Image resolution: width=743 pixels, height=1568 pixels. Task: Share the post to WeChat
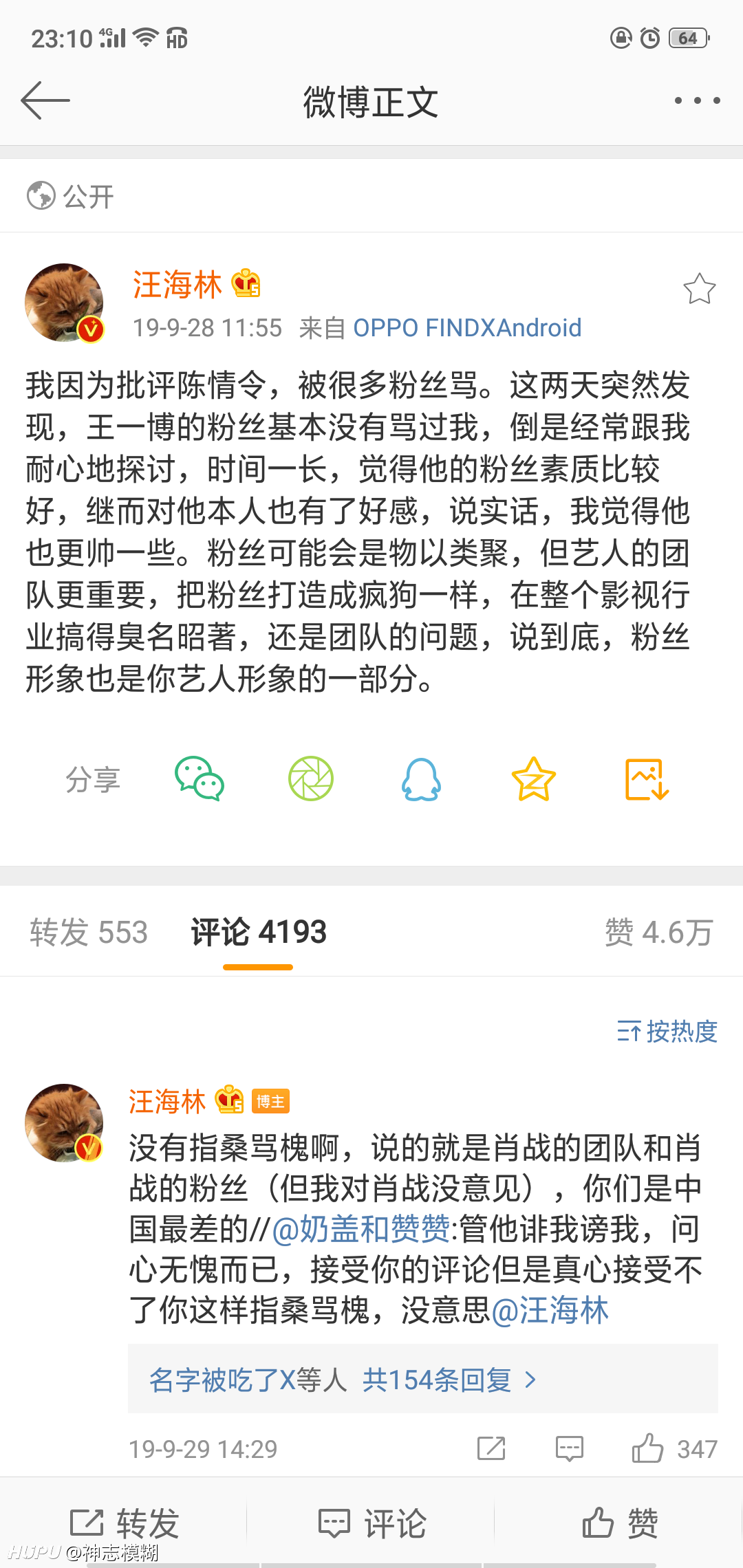200,778
